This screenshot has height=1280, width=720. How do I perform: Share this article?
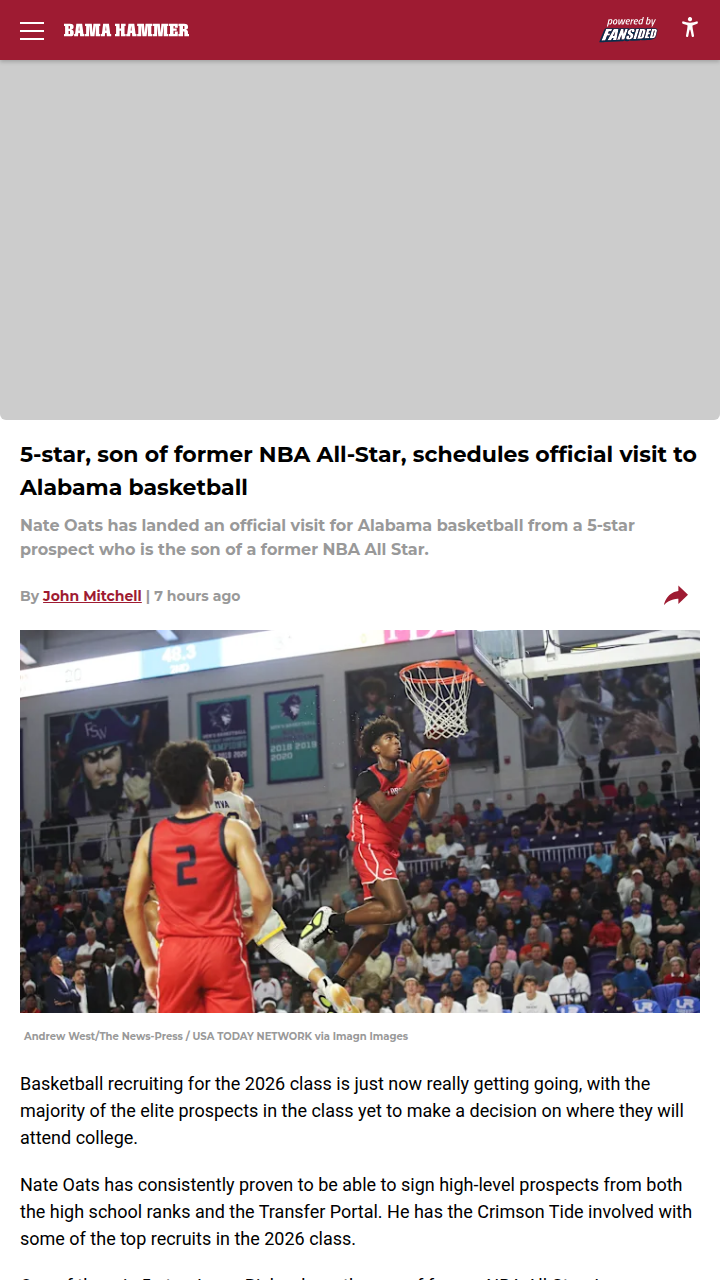pos(676,596)
